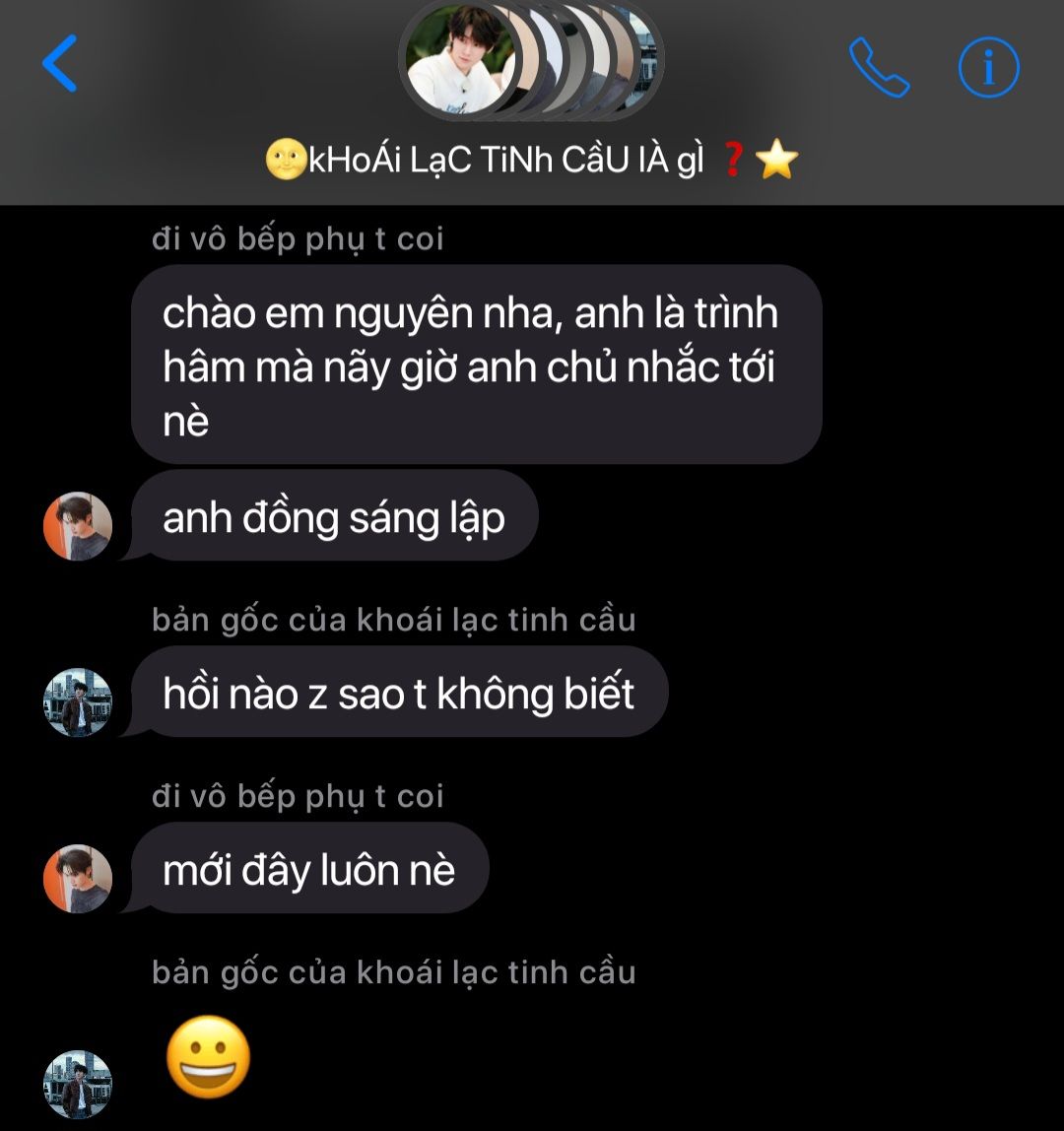Open the group title kHoÁi LạC TiNh CầU
The height and width of the screenshot is (1131, 1064).
pos(532,160)
